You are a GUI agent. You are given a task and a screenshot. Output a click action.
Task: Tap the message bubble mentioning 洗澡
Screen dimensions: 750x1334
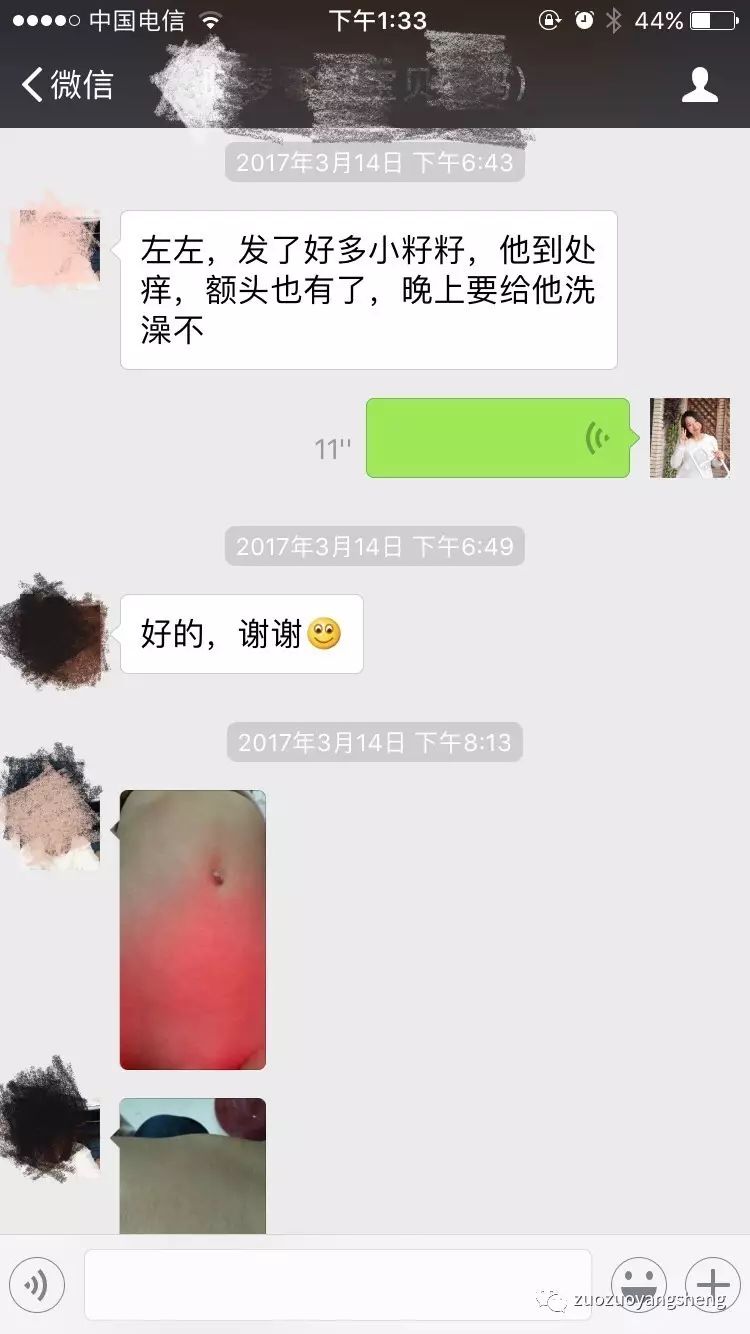point(368,289)
